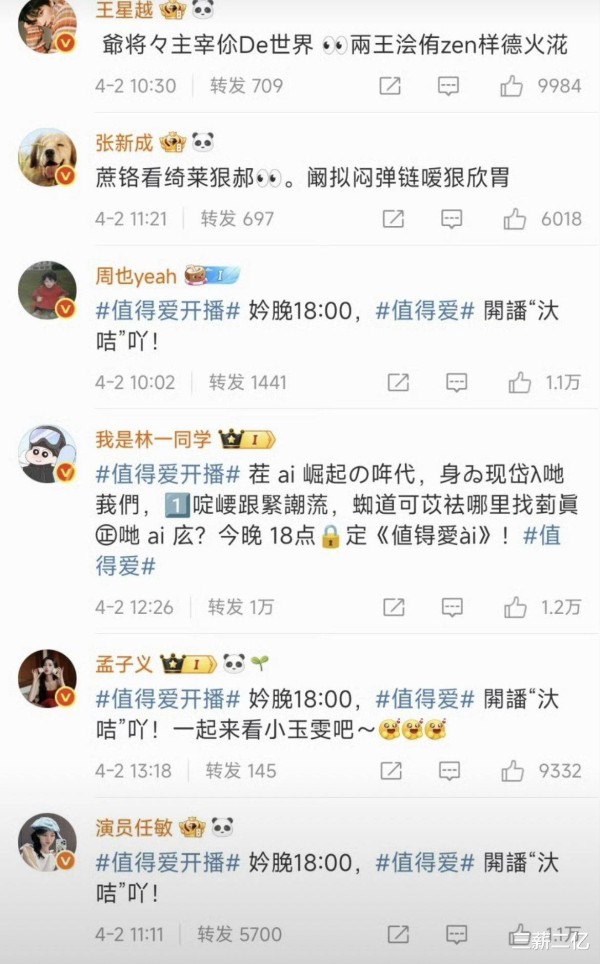
Task: Like 周也yeah's post with 1.1万 likes
Action: [520, 383]
